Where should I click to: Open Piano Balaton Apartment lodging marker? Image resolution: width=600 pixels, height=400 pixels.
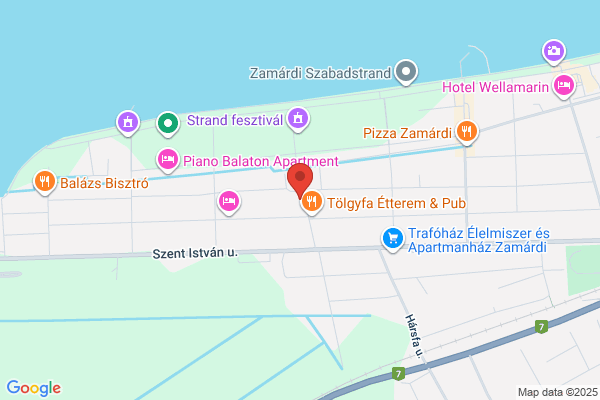click(168, 160)
